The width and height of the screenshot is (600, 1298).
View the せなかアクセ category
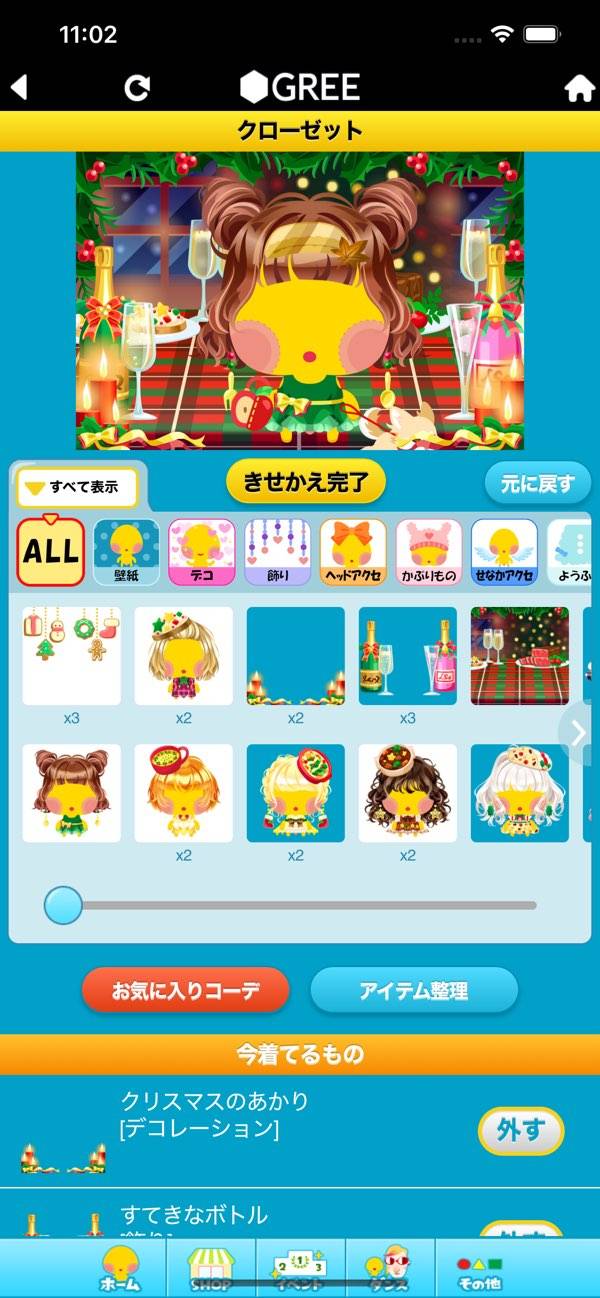[504, 551]
